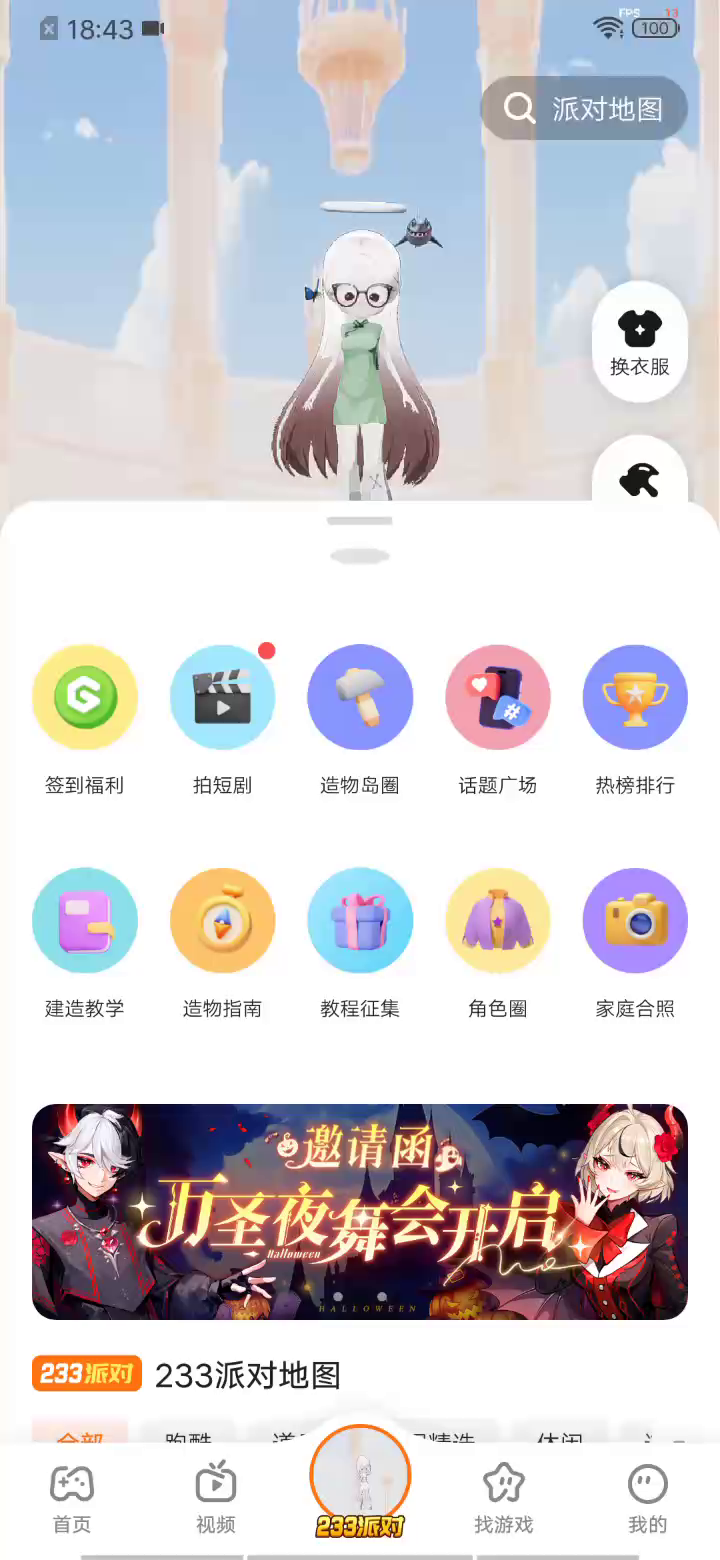The image size is (720, 1560).
Task: Open the 我的 profile tab
Action: coord(647,1497)
